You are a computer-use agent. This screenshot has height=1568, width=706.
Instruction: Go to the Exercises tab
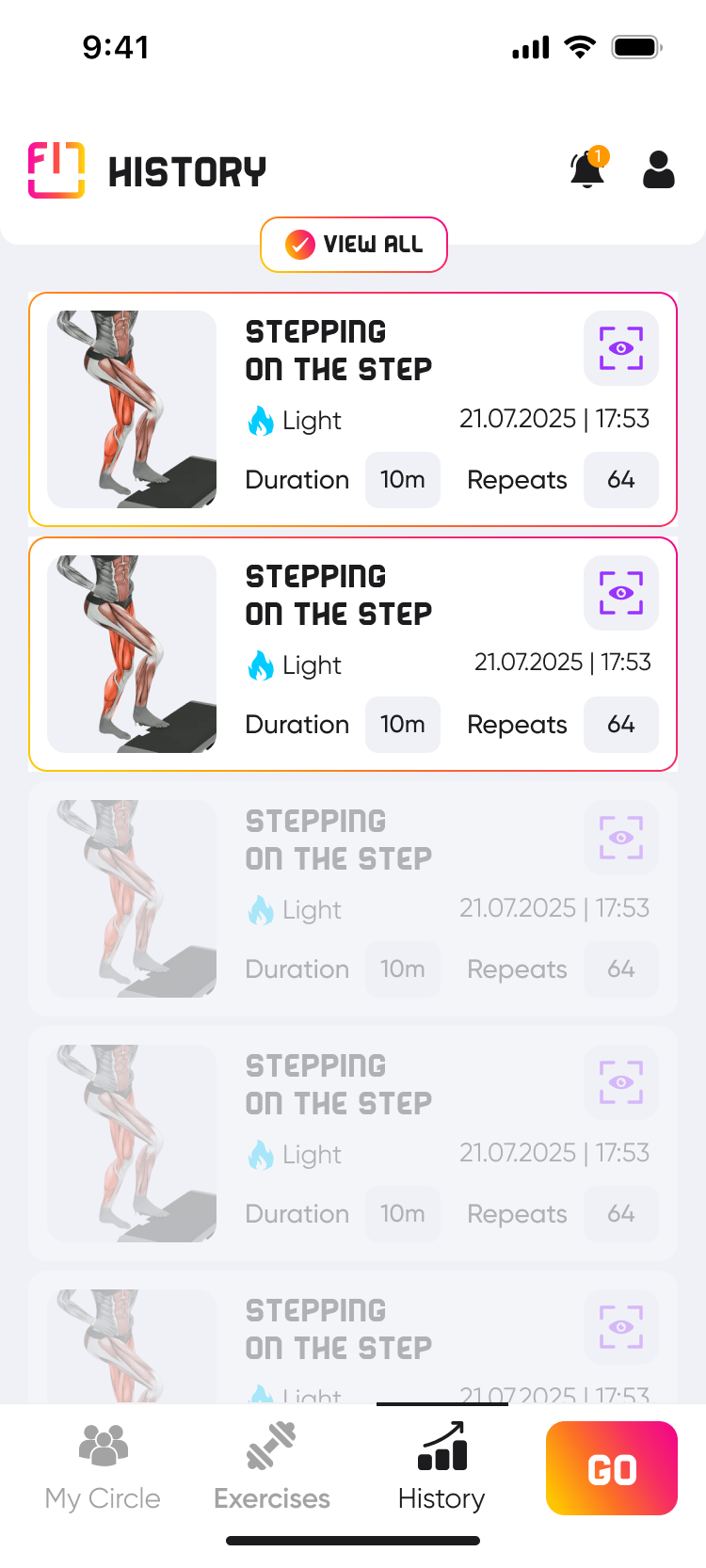(272, 1466)
